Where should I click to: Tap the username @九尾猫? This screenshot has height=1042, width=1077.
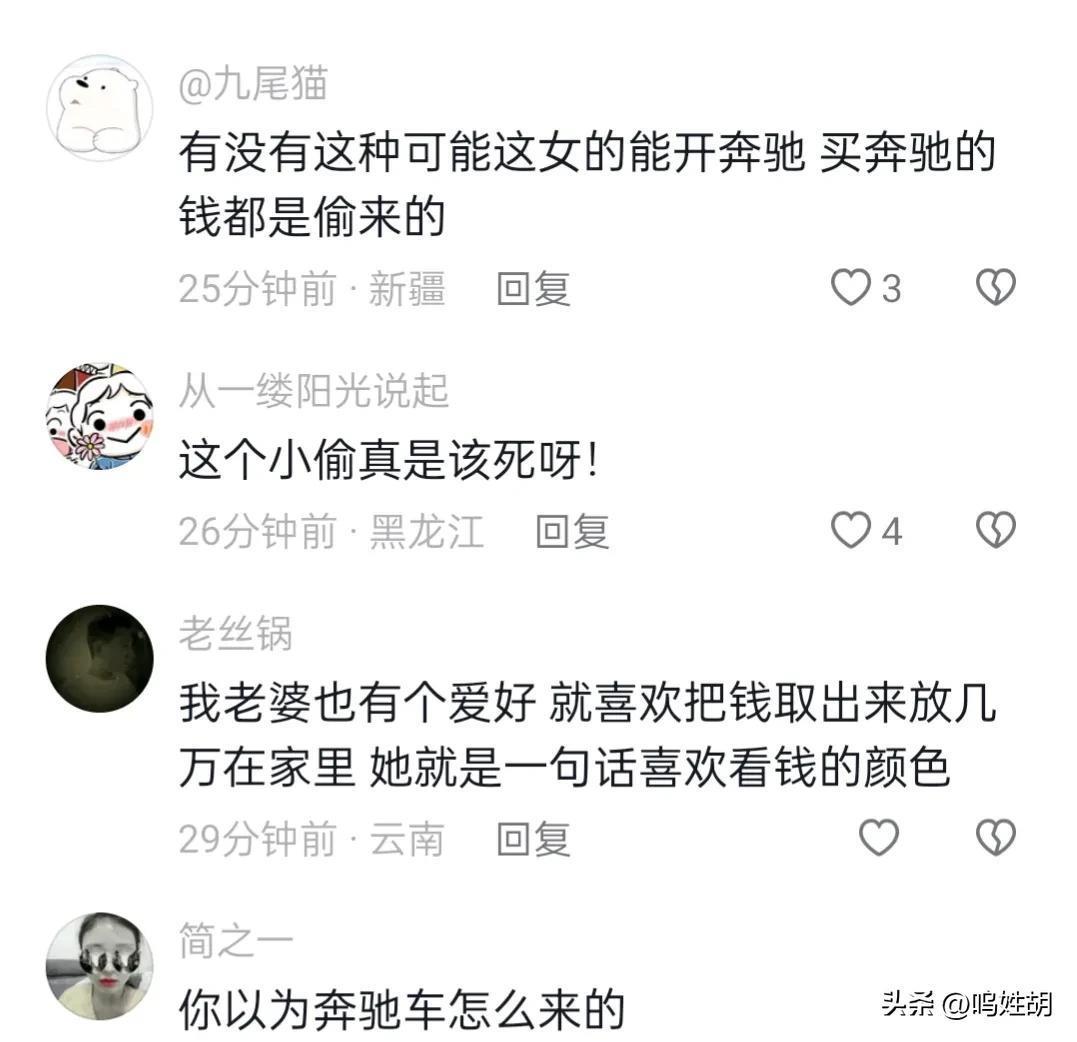click(x=253, y=85)
